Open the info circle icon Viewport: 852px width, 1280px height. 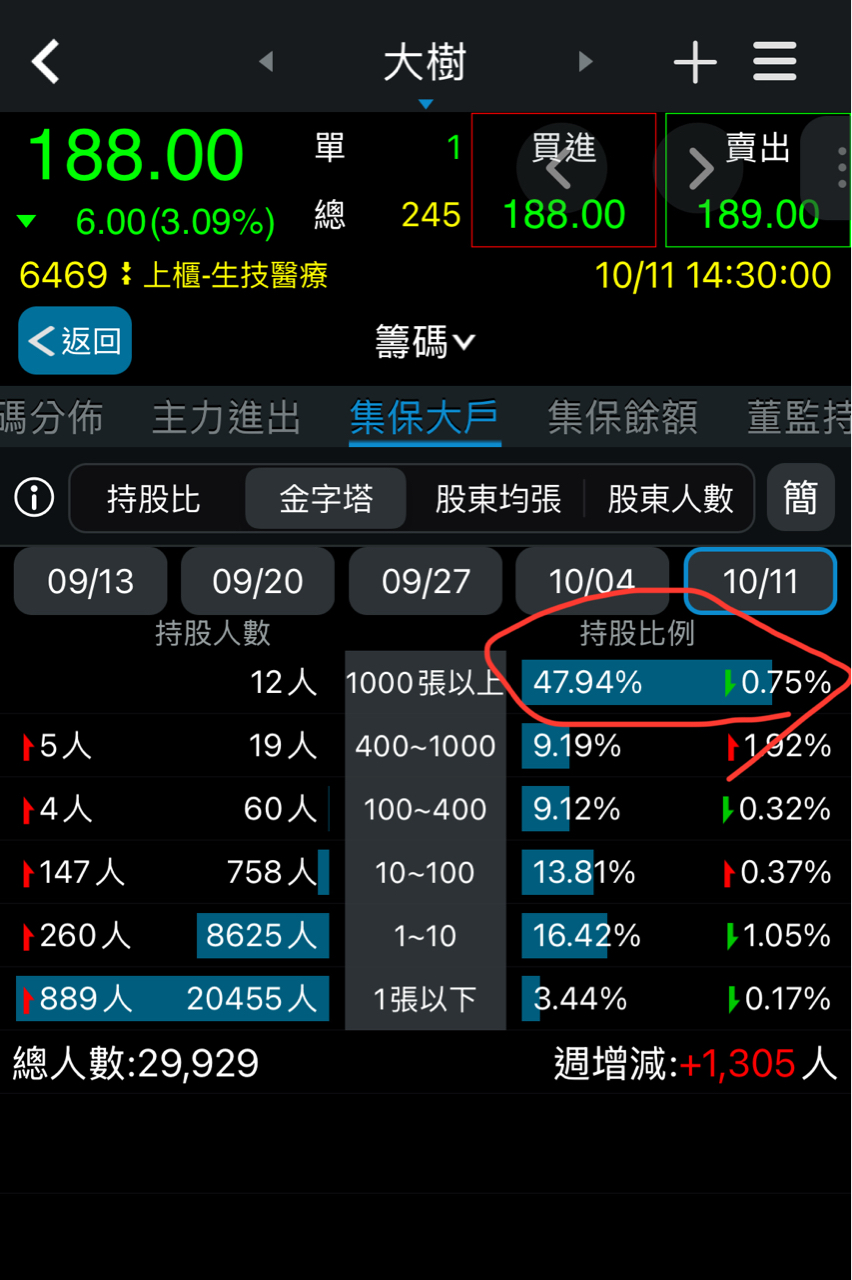(x=34, y=497)
